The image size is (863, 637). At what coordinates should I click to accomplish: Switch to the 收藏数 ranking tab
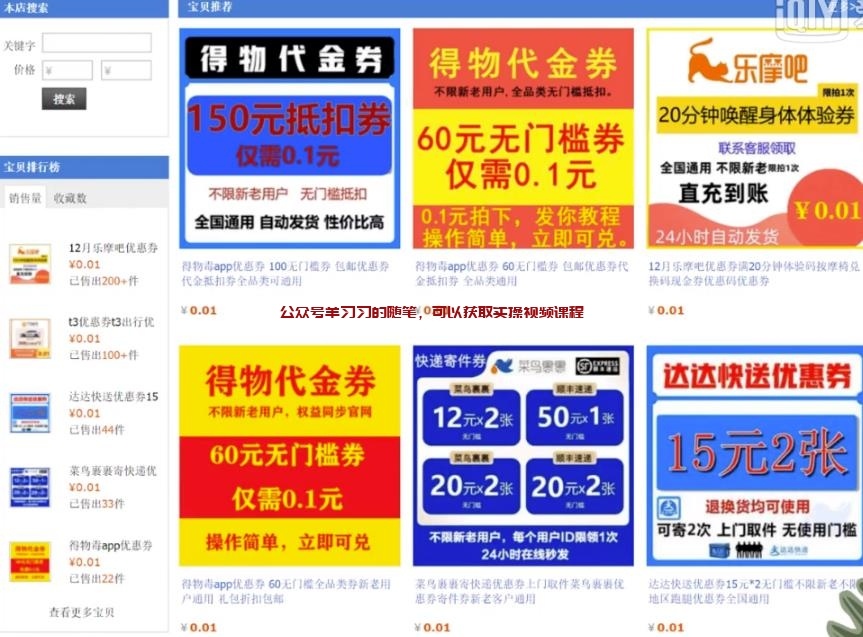coord(70,198)
